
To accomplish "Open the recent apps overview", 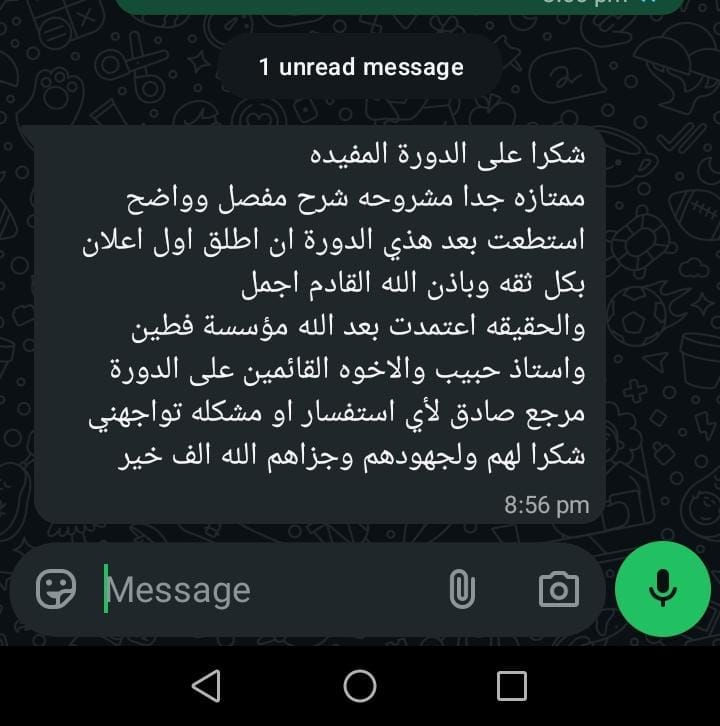I will (512, 685).
